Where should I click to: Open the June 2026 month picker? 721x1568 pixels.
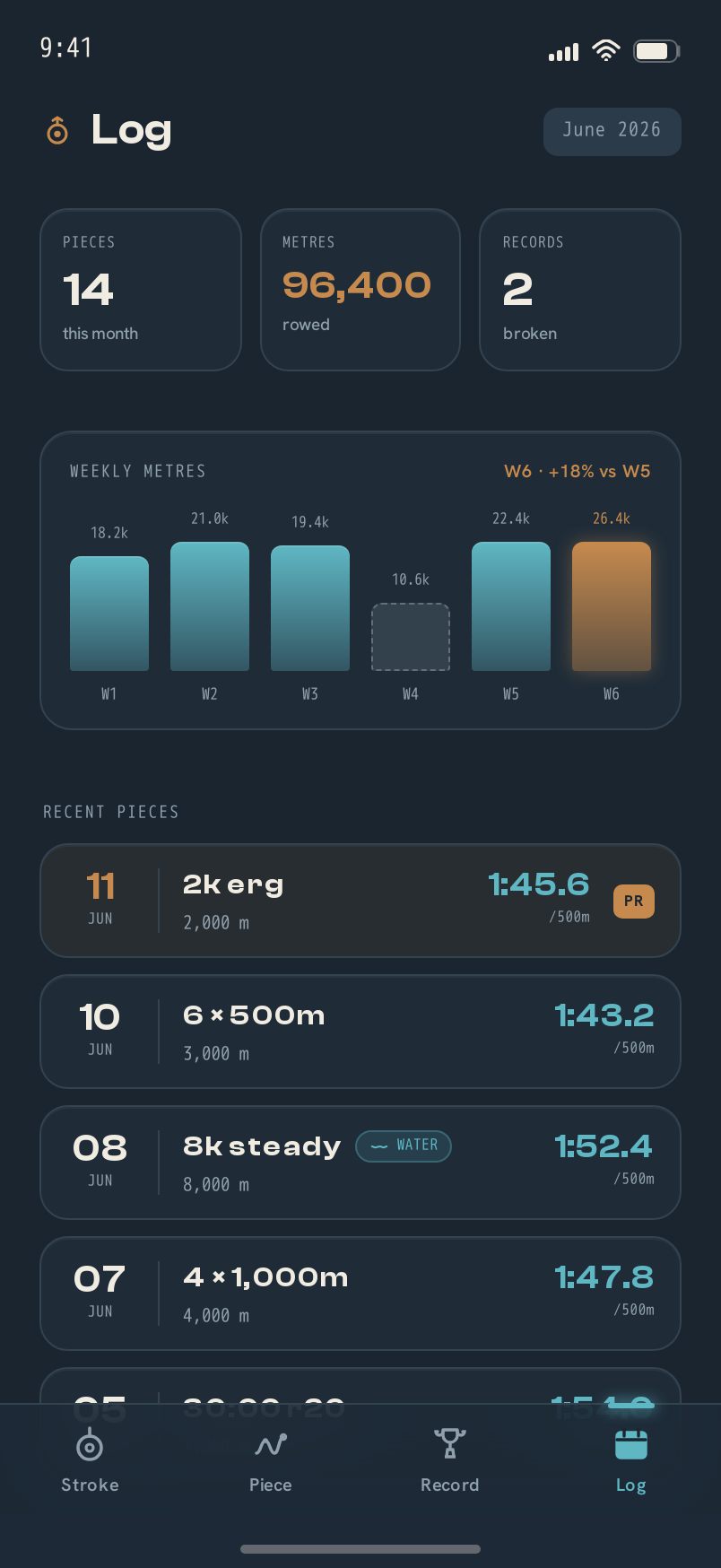coord(612,131)
